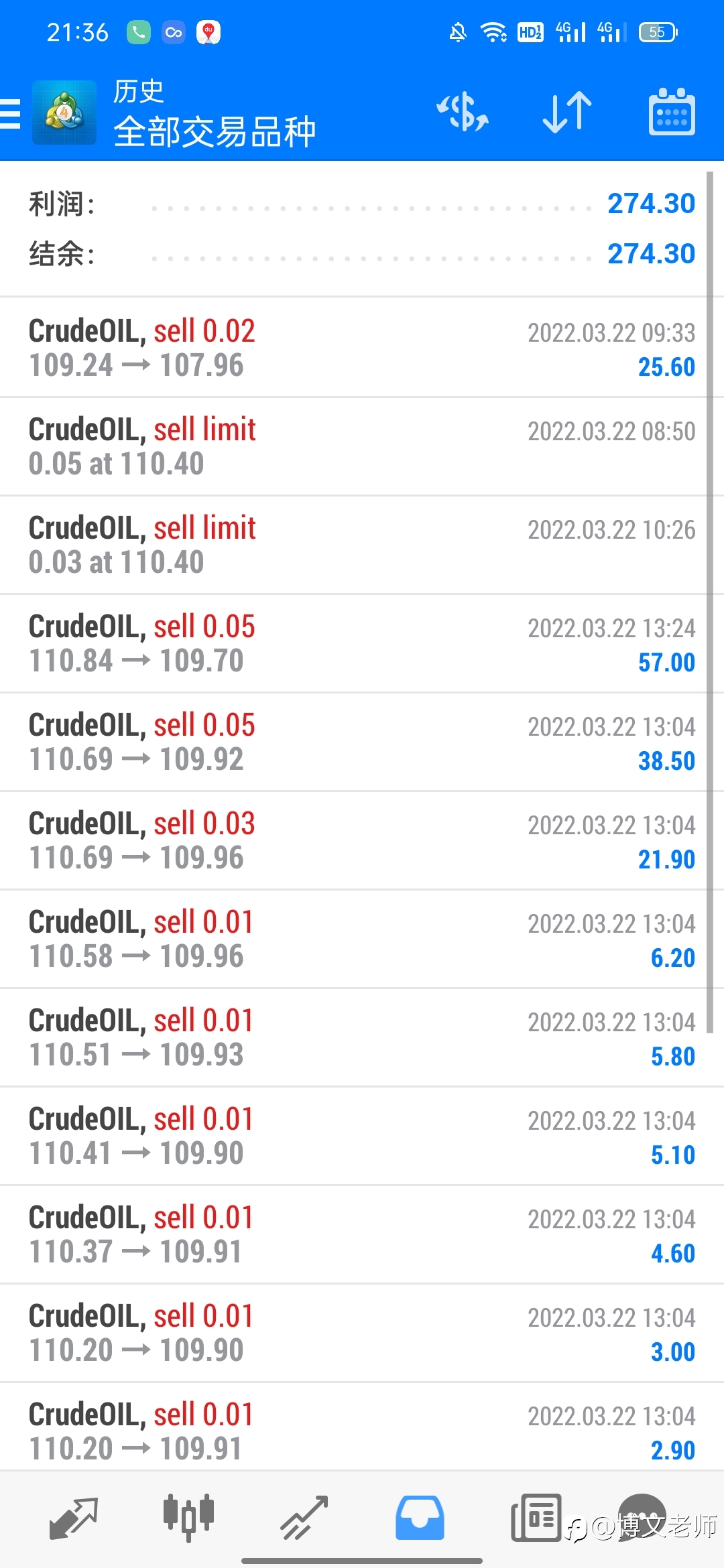Open the sell 0.03 trade with 21.90 profit
The height and width of the screenshot is (1568, 724).
click(362, 840)
